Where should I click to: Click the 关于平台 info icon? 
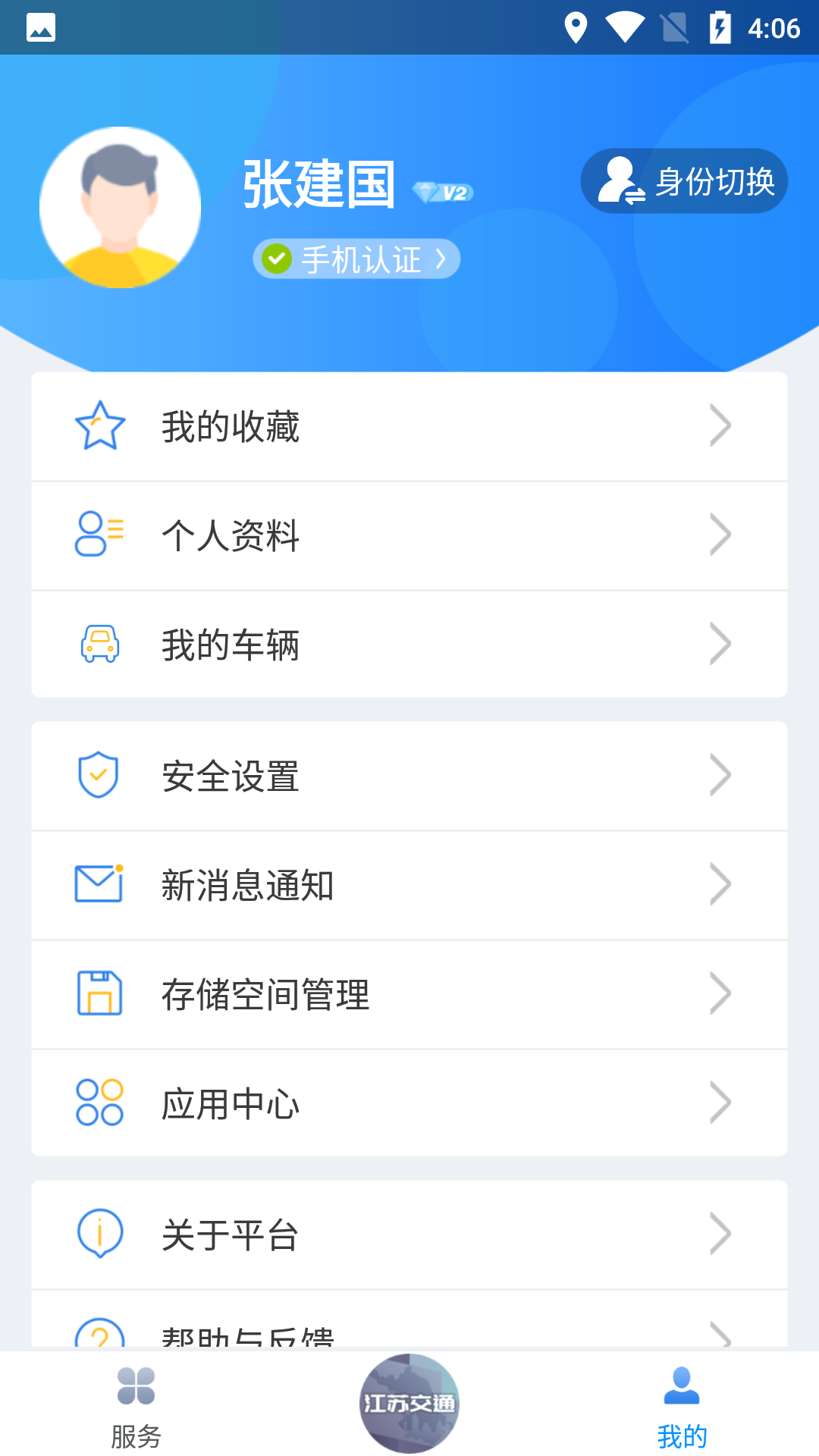point(99,1234)
